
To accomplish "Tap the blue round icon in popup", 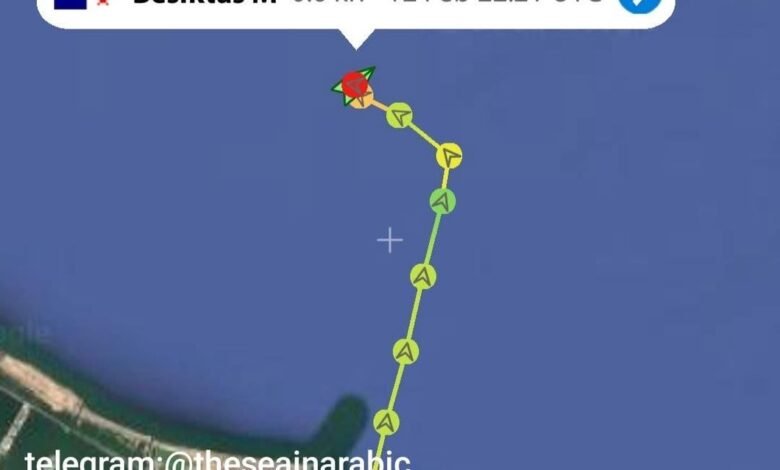I will tap(638, 4).
